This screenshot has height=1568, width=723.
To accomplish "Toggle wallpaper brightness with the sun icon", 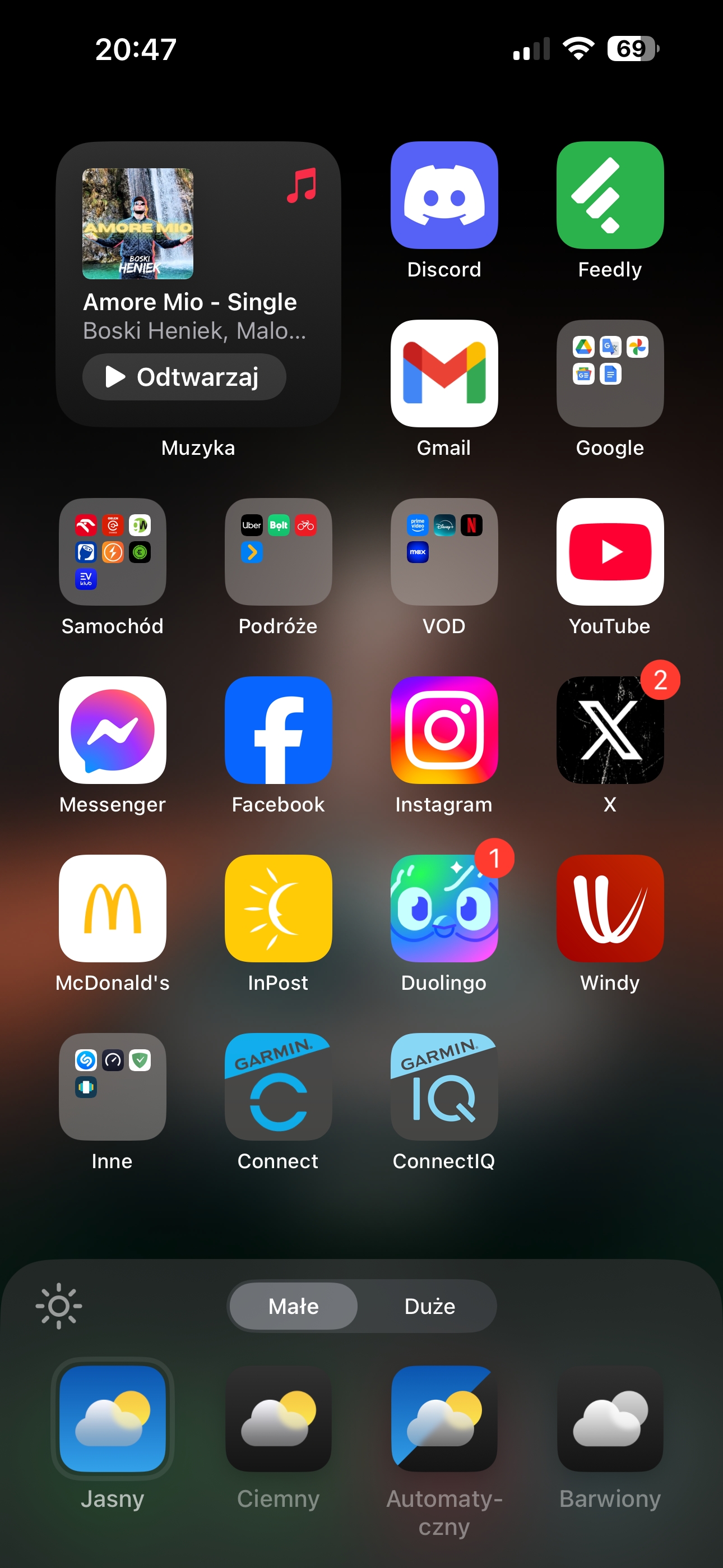I will click(x=58, y=1306).
